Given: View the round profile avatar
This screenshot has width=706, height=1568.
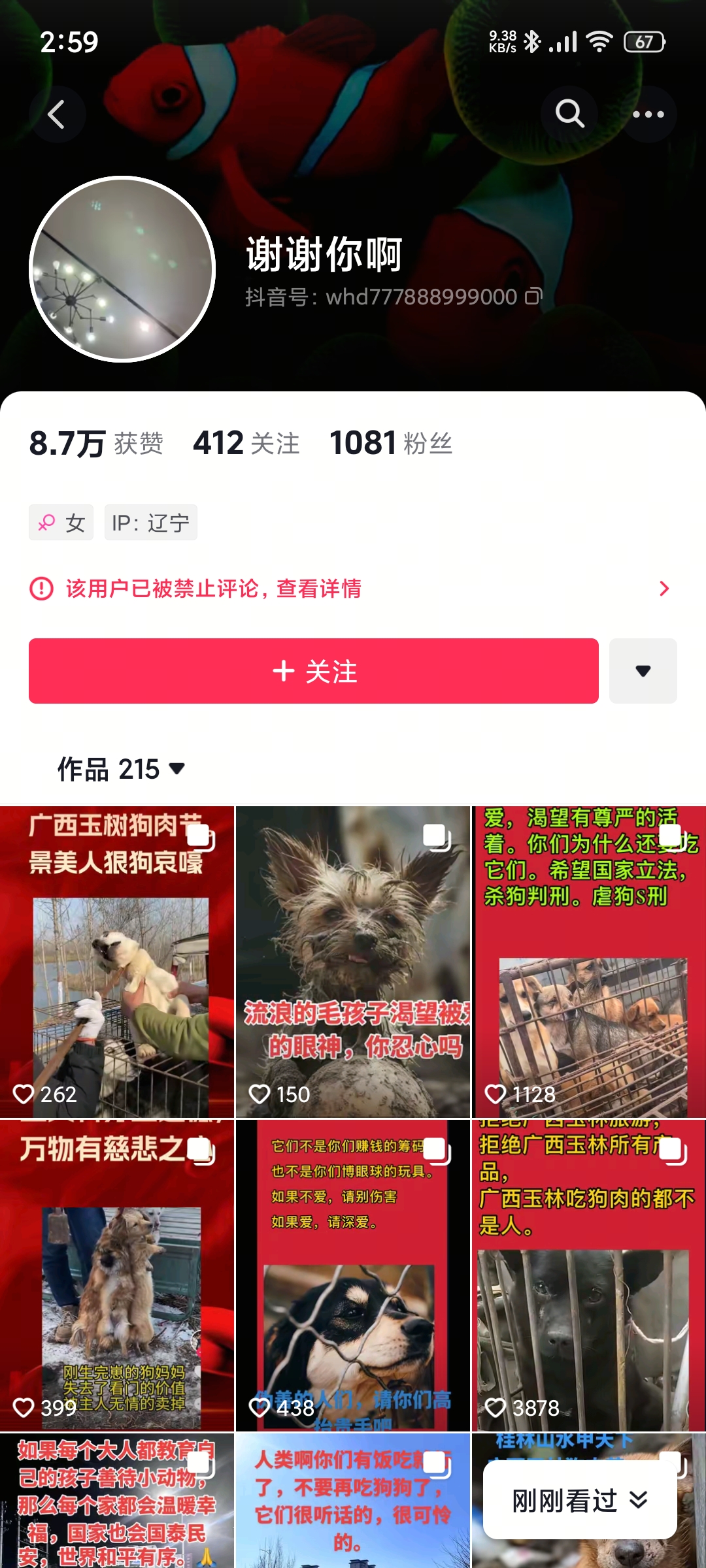Looking at the screenshot, I should (x=122, y=269).
